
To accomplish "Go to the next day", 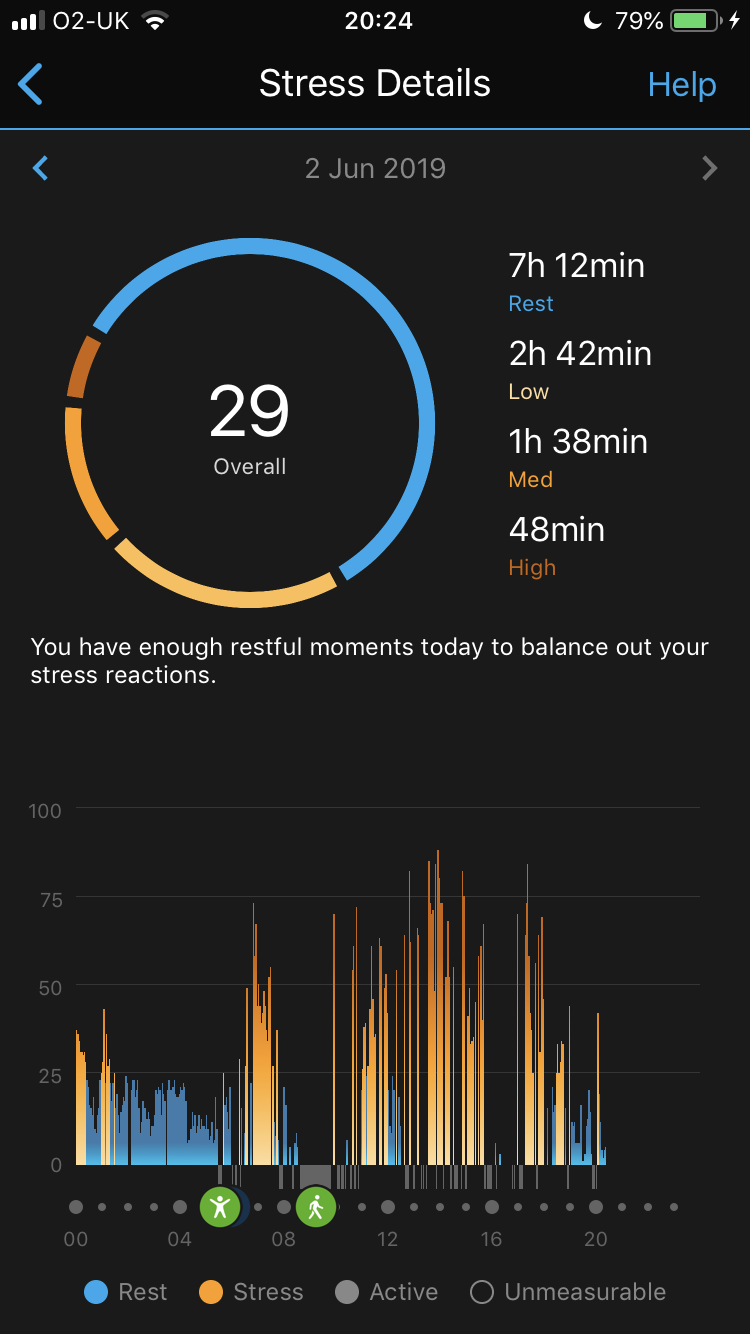I will [x=710, y=168].
